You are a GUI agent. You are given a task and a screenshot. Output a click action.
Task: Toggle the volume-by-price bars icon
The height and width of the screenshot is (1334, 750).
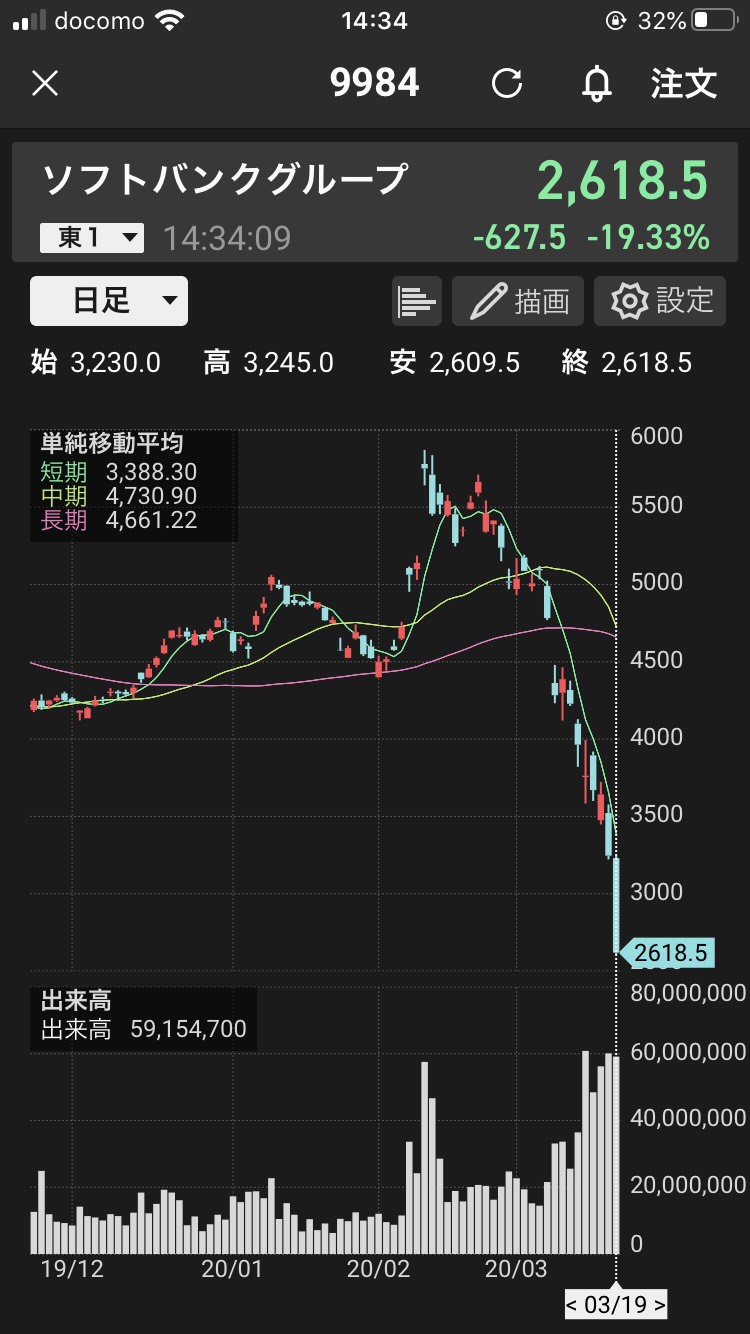click(417, 301)
